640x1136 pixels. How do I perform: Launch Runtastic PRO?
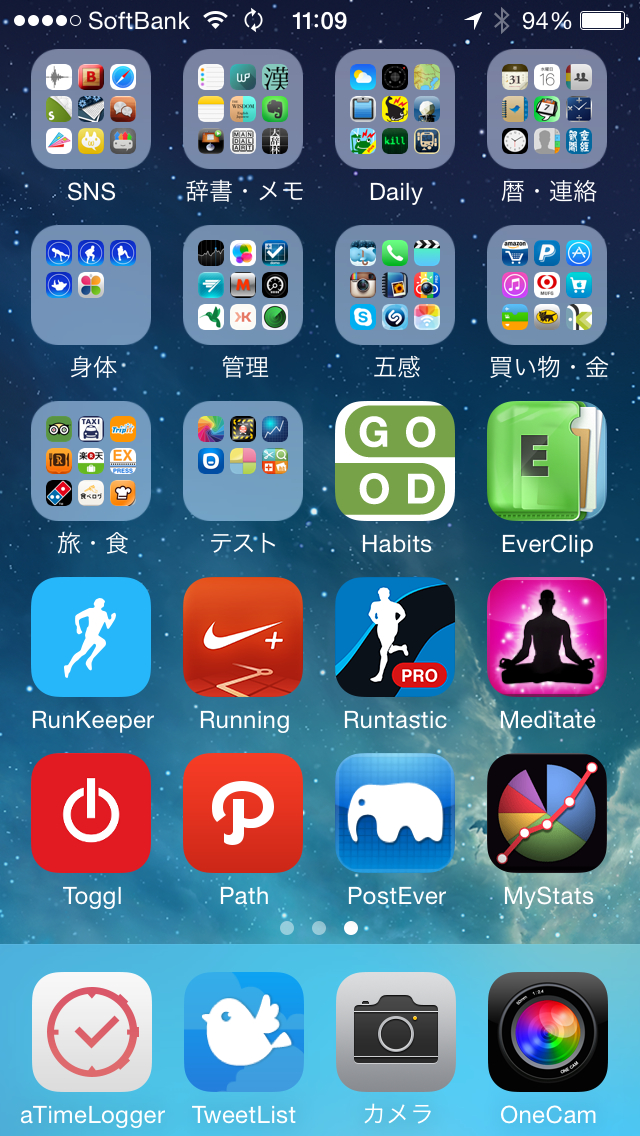coord(395,637)
